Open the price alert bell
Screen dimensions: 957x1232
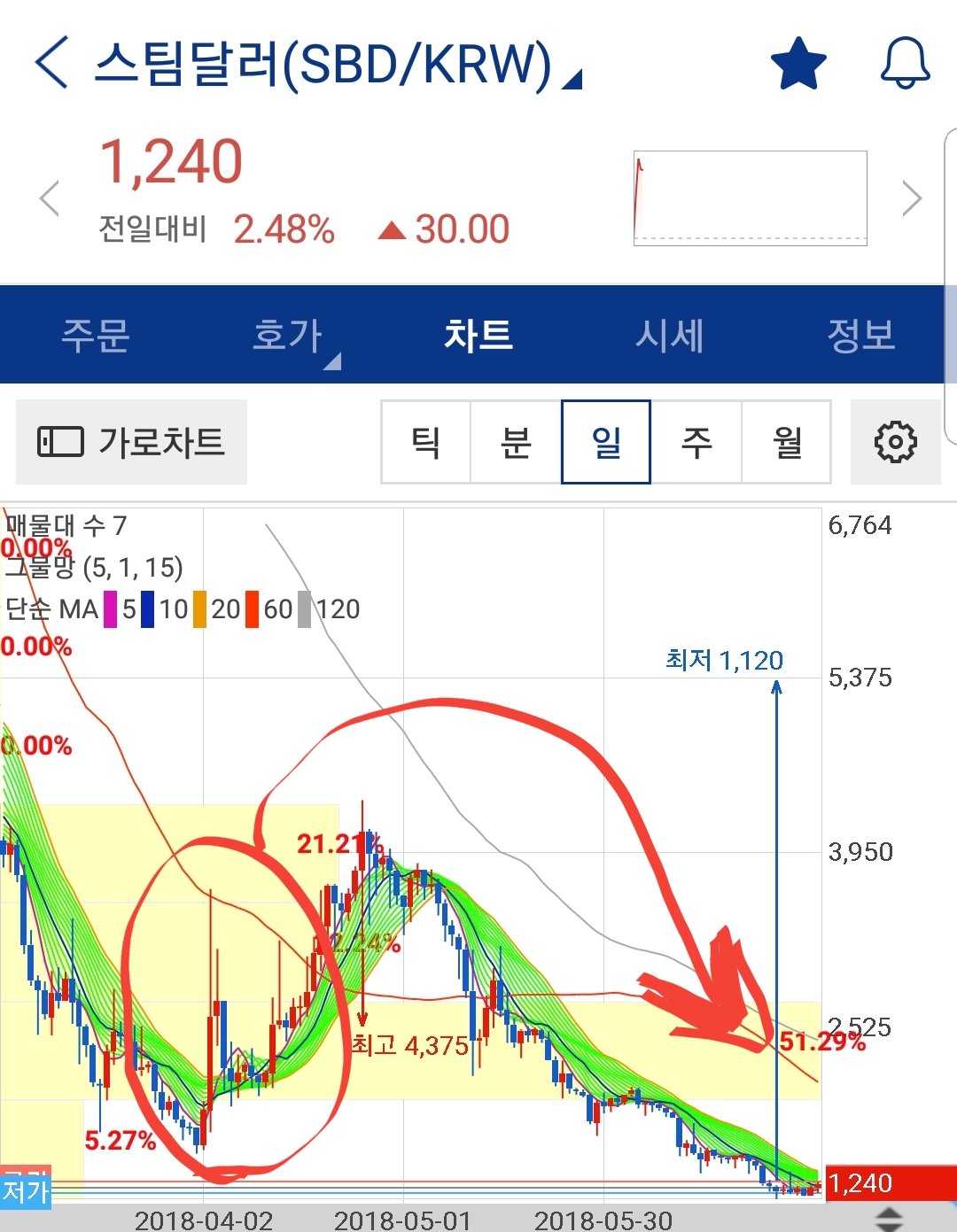click(x=905, y=64)
